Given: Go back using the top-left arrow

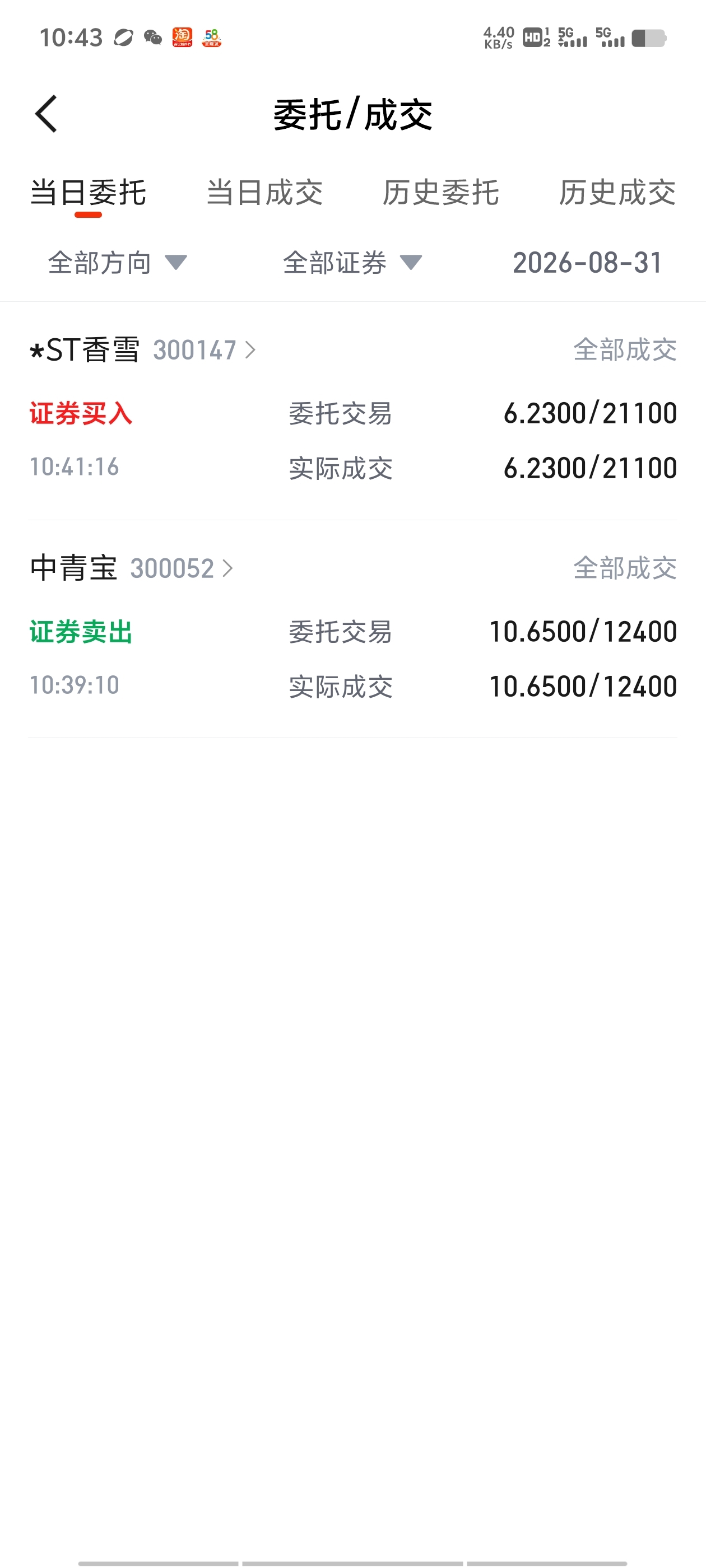Looking at the screenshot, I should tap(47, 114).
